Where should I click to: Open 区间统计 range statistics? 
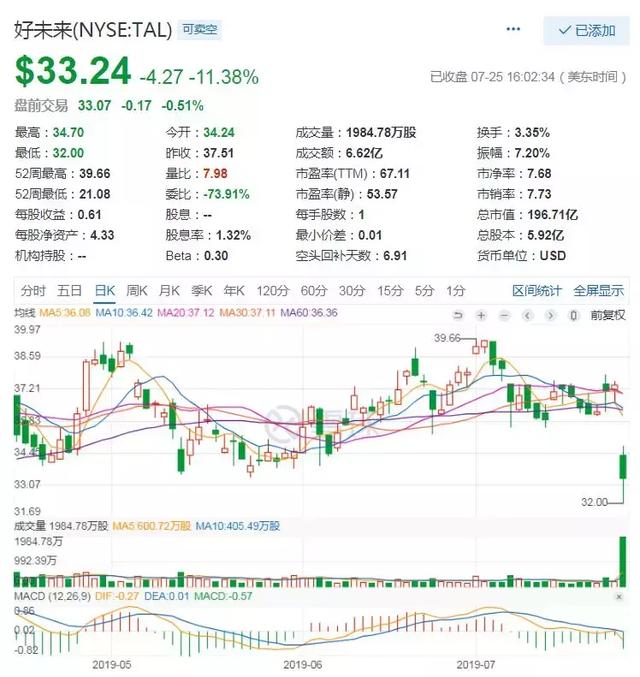tap(537, 291)
